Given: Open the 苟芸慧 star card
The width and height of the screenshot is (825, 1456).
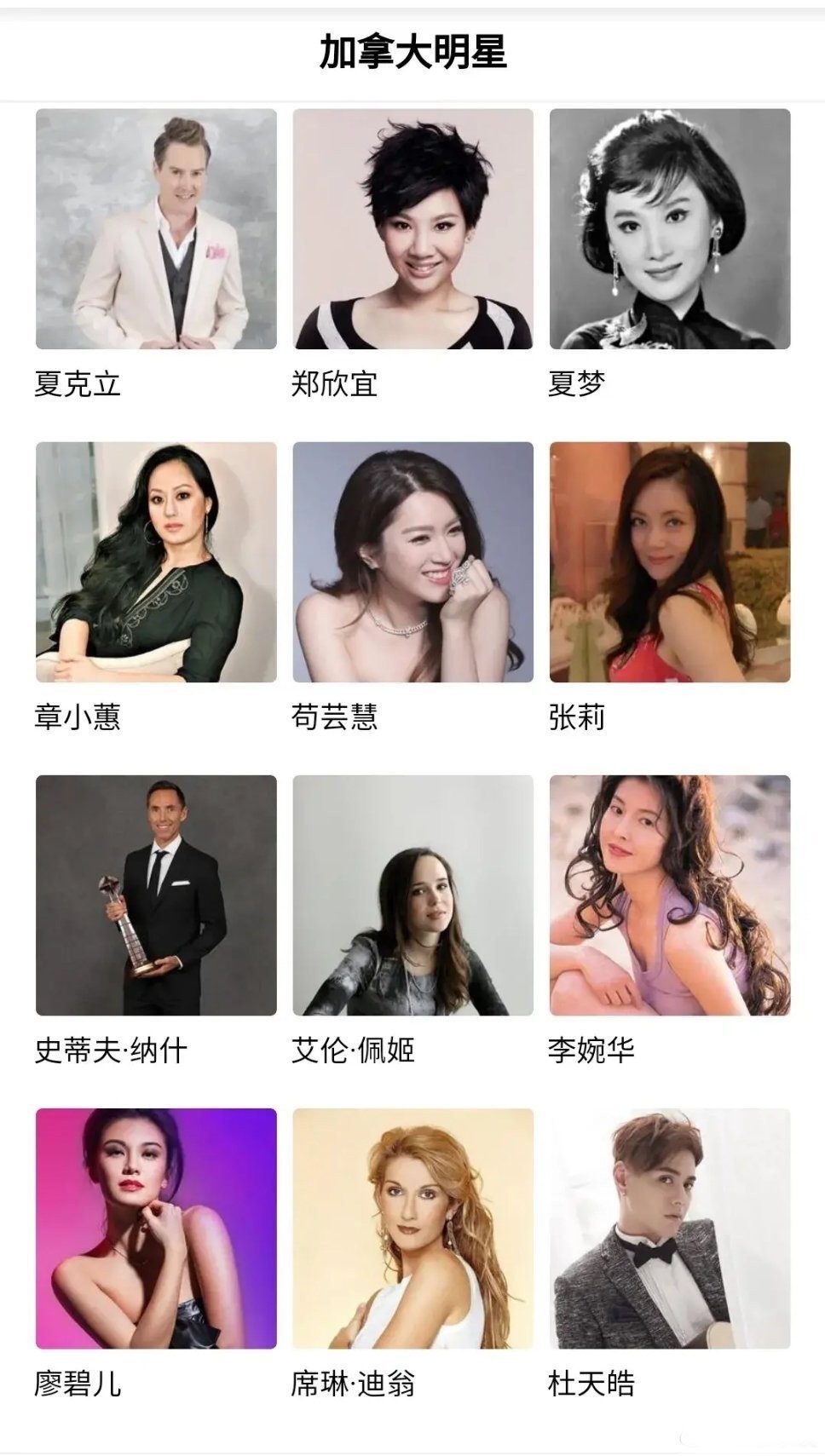Looking at the screenshot, I should pyautogui.click(x=413, y=562).
